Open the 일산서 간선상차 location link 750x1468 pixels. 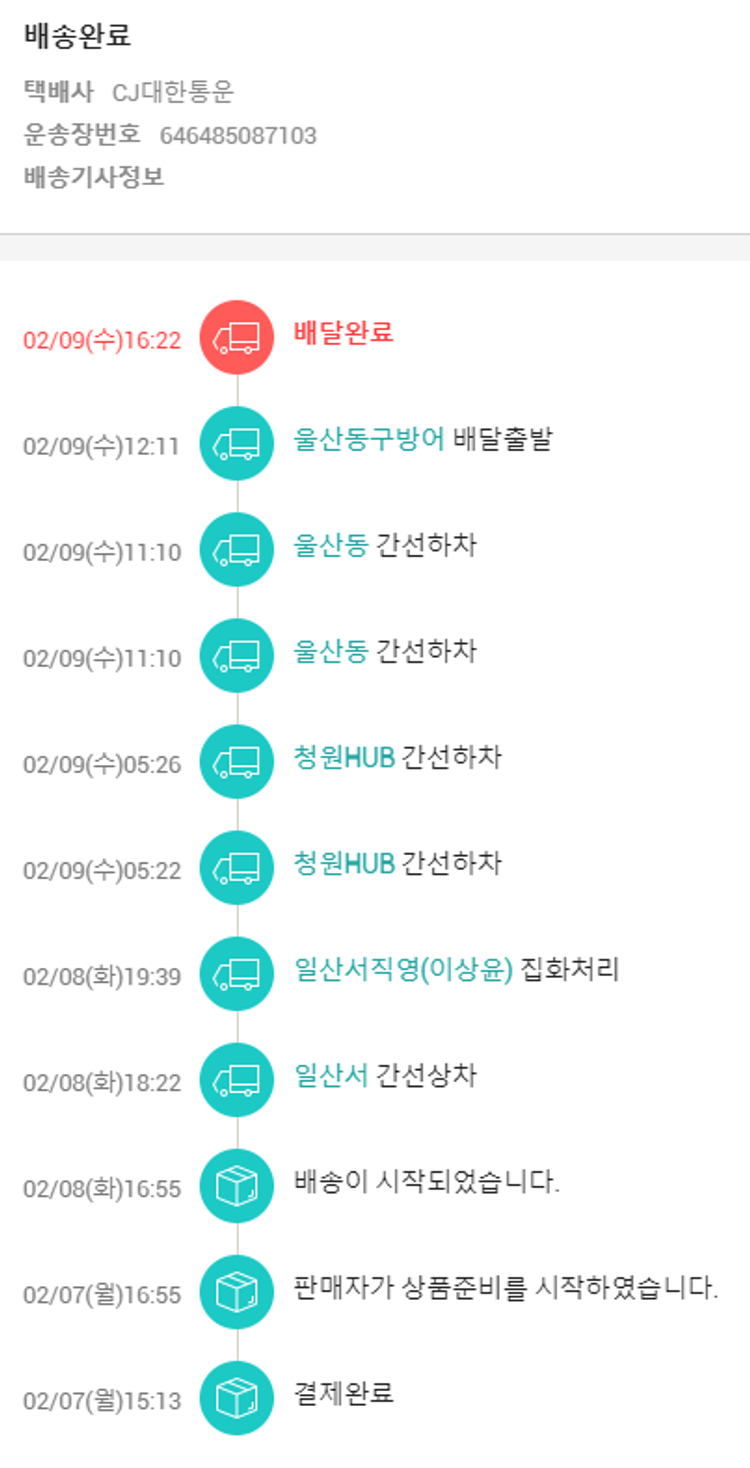(331, 1076)
